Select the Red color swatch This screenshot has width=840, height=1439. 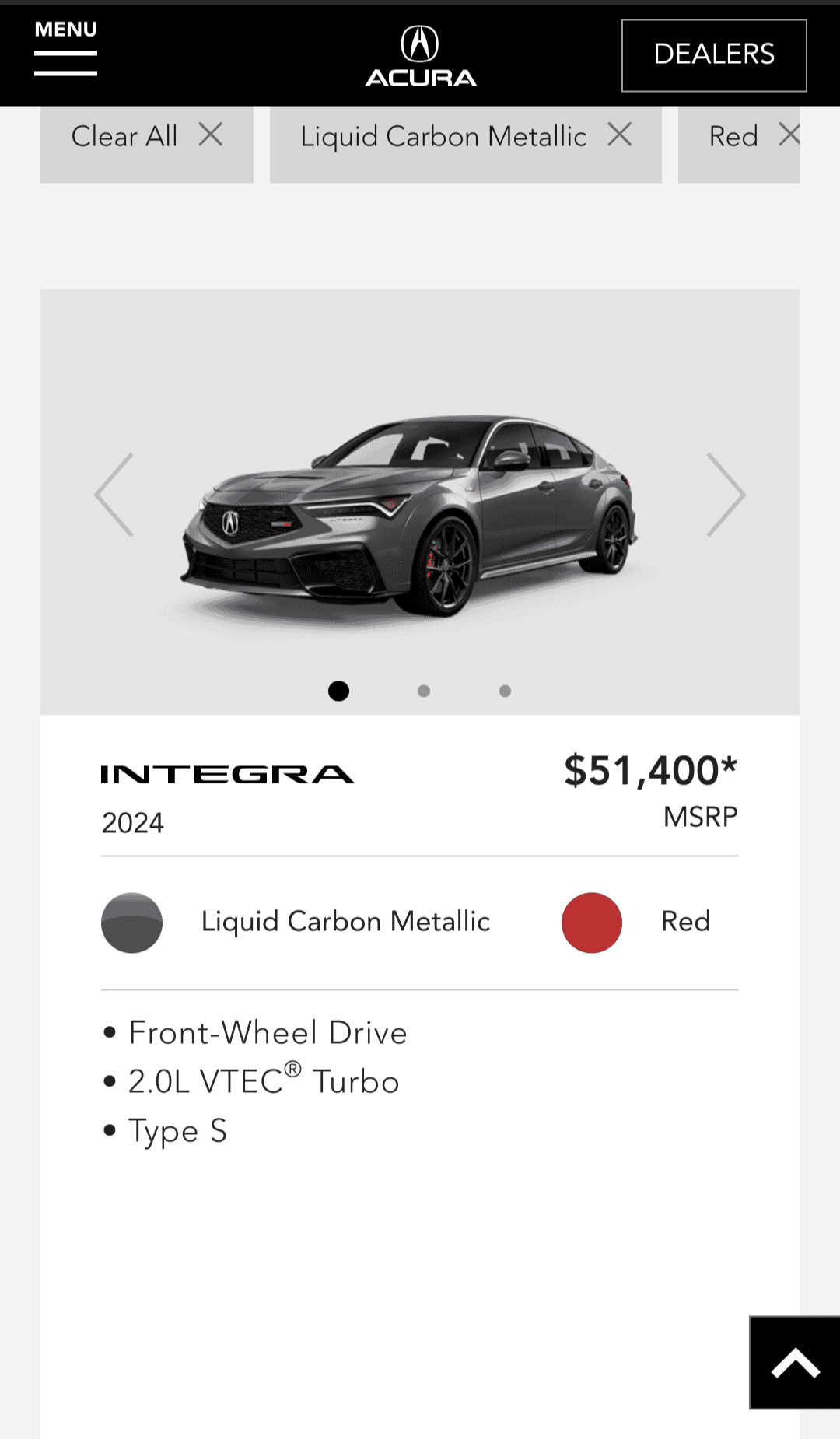coord(591,923)
